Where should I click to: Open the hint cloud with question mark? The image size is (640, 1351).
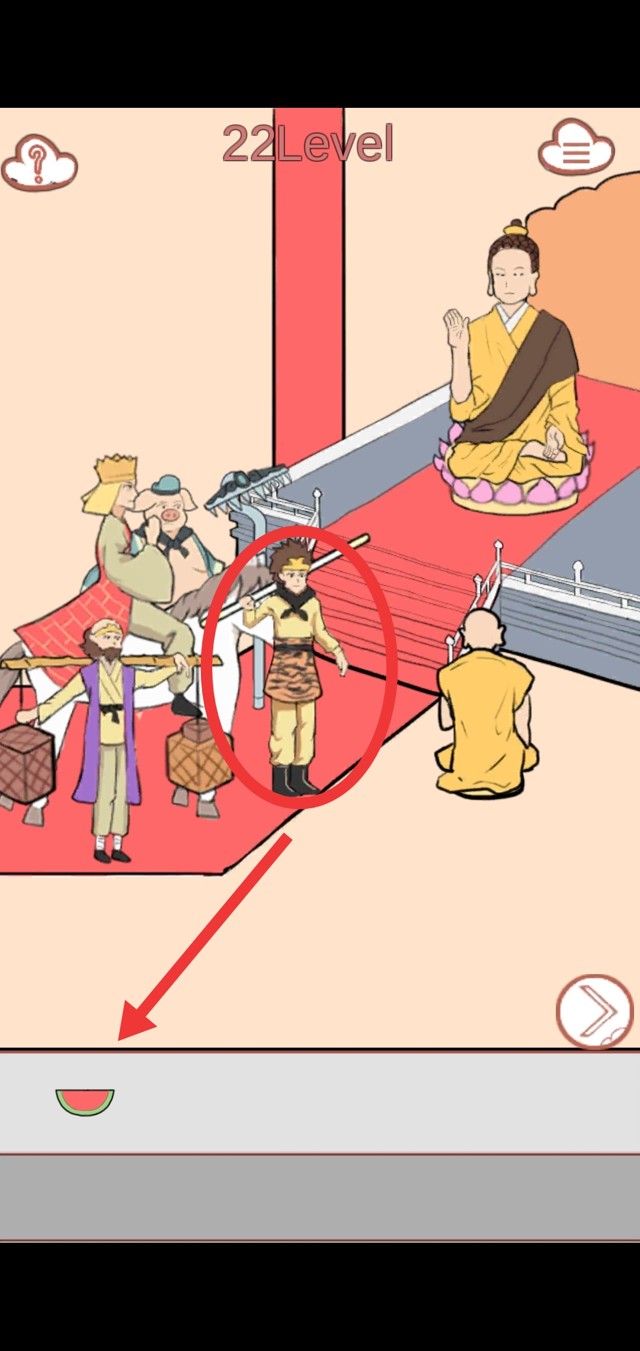39,161
